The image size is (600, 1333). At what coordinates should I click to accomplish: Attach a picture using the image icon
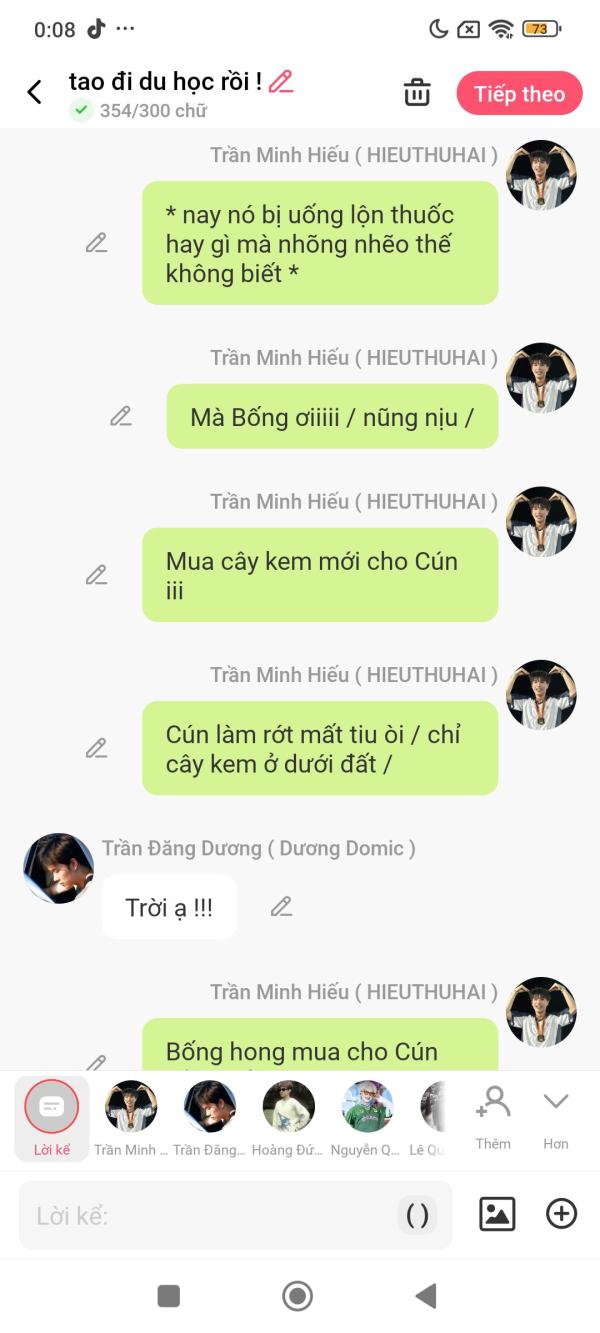click(497, 1214)
